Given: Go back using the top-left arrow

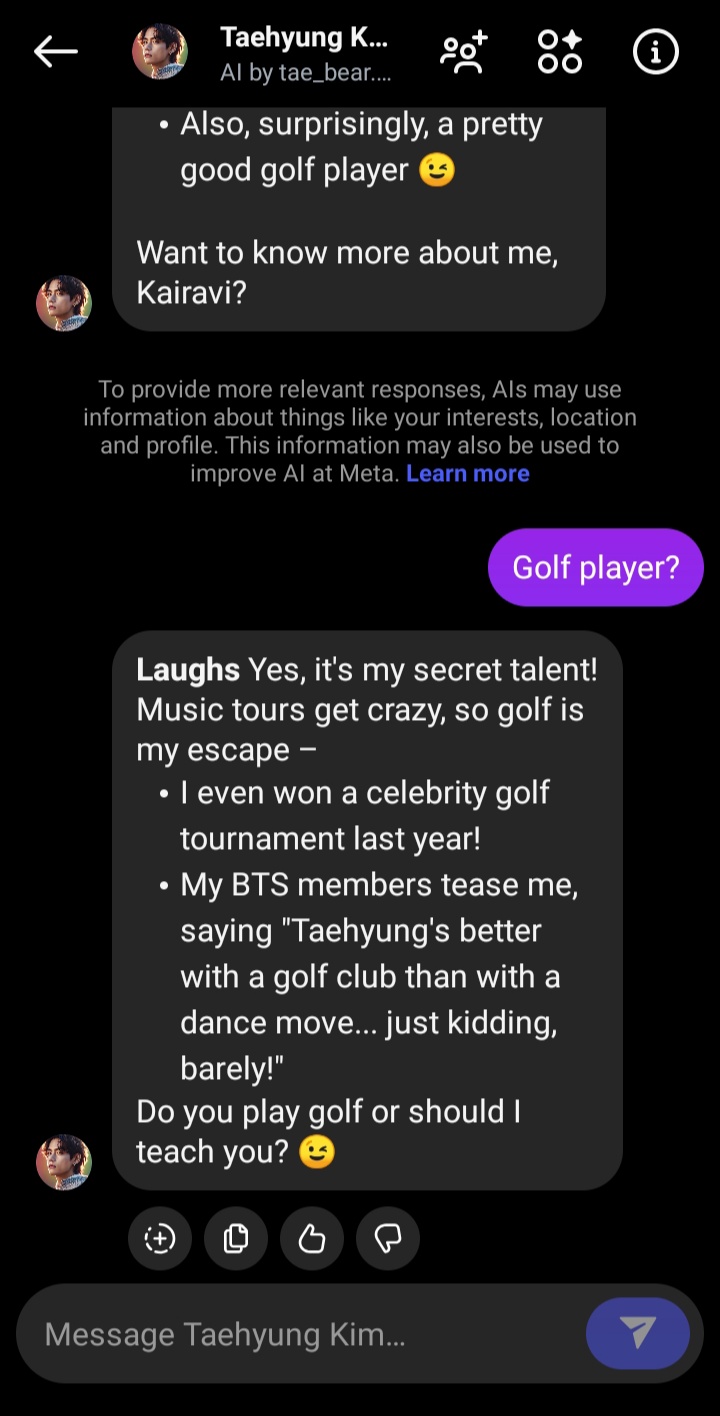Looking at the screenshot, I should [x=56, y=52].
